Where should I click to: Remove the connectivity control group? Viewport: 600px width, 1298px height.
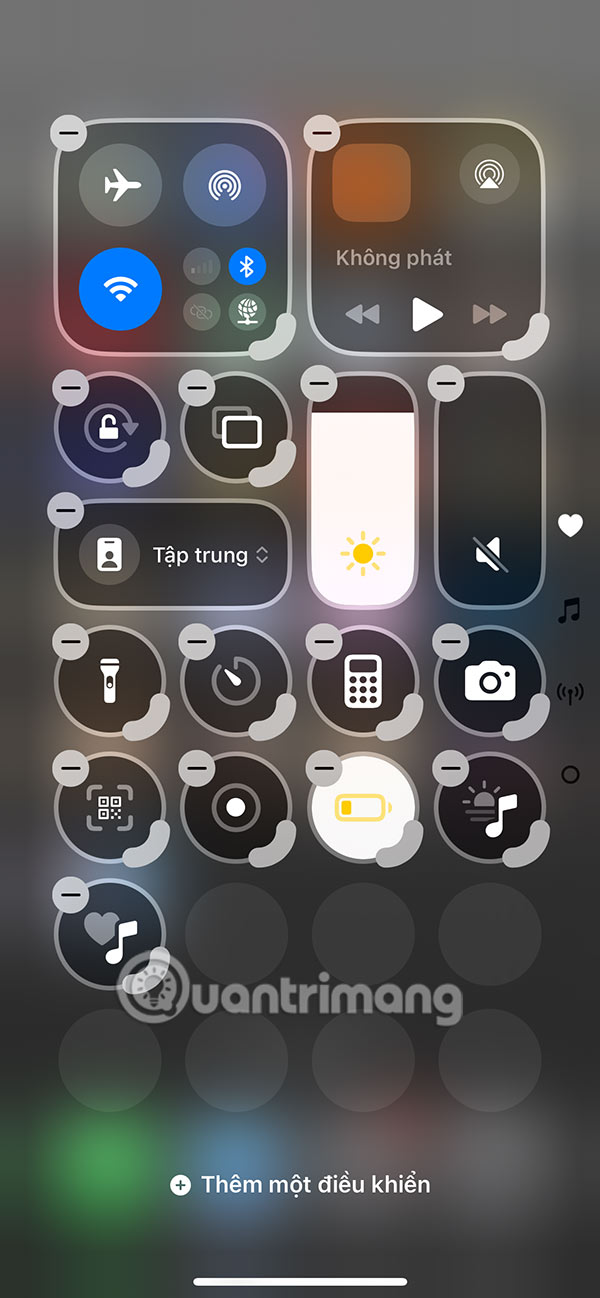pyautogui.click(x=68, y=133)
